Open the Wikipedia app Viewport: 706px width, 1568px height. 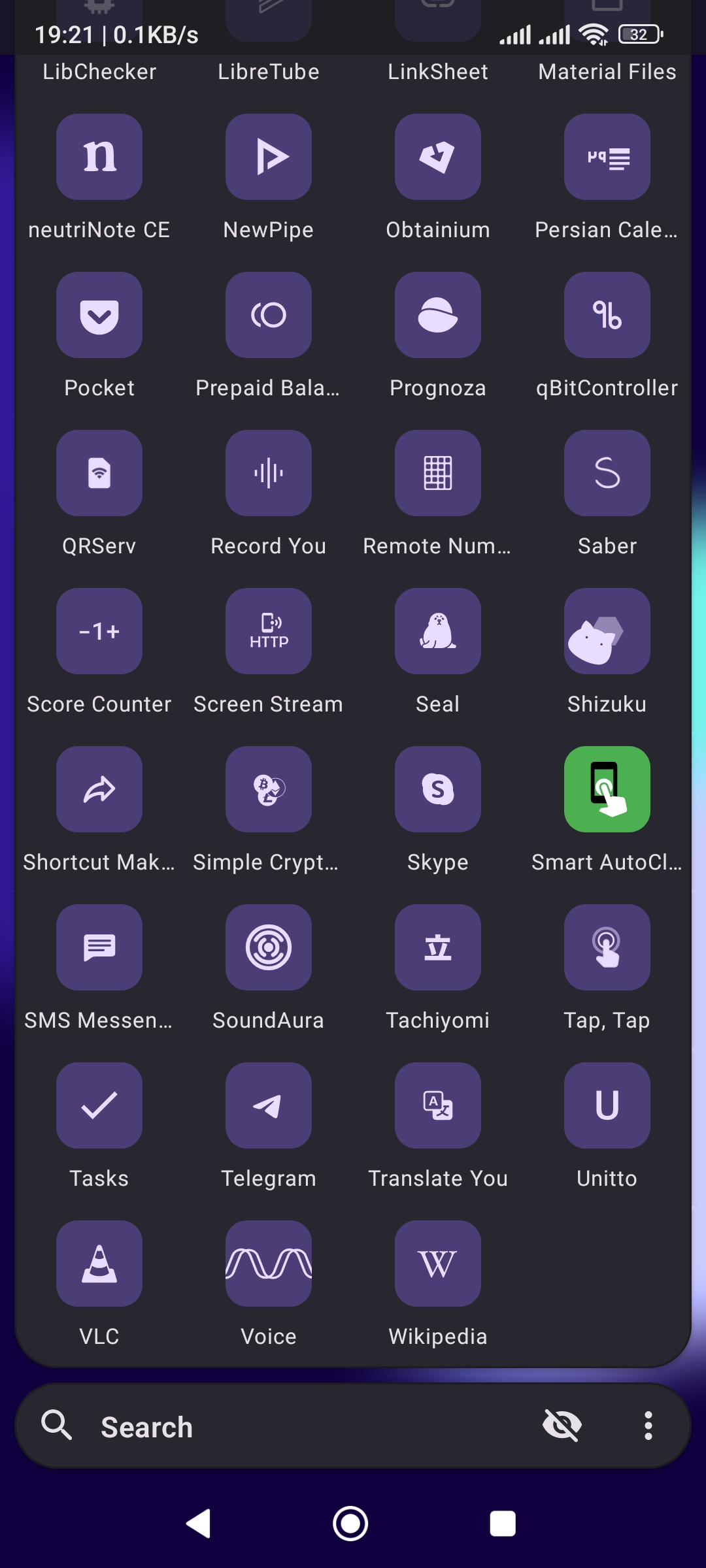pyautogui.click(x=437, y=1263)
